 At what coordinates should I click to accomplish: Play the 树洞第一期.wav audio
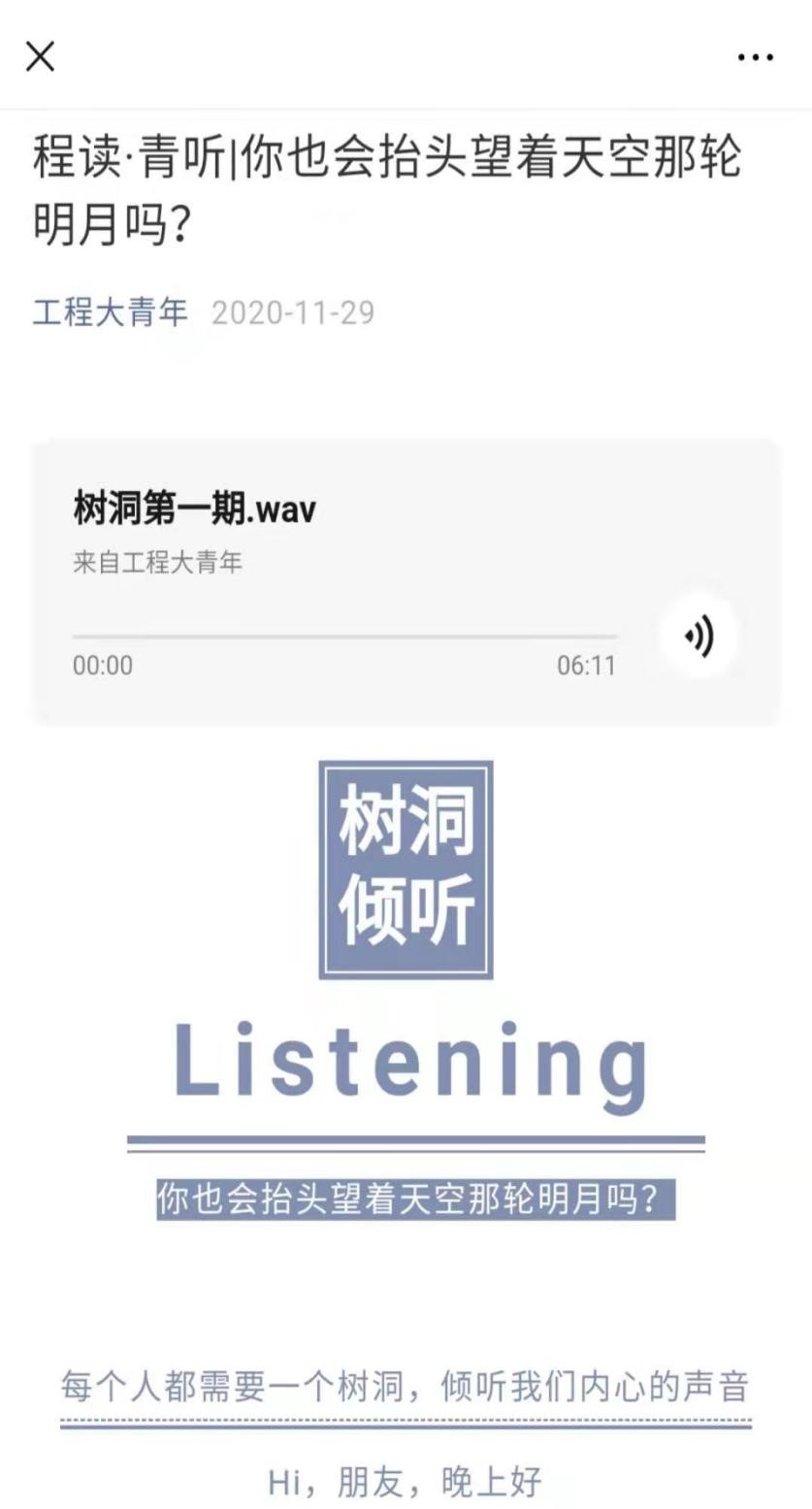699,637
